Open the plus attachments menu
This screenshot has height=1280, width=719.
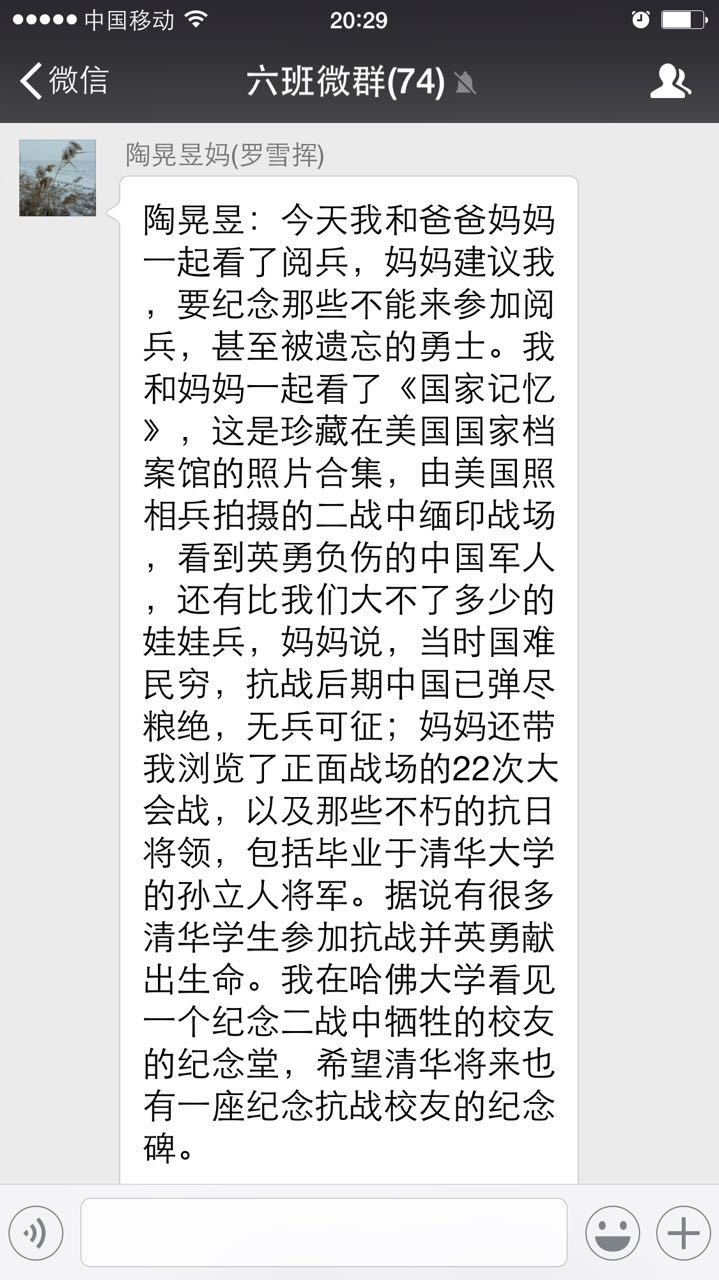pyautogui.click(x=683, y=1233)
